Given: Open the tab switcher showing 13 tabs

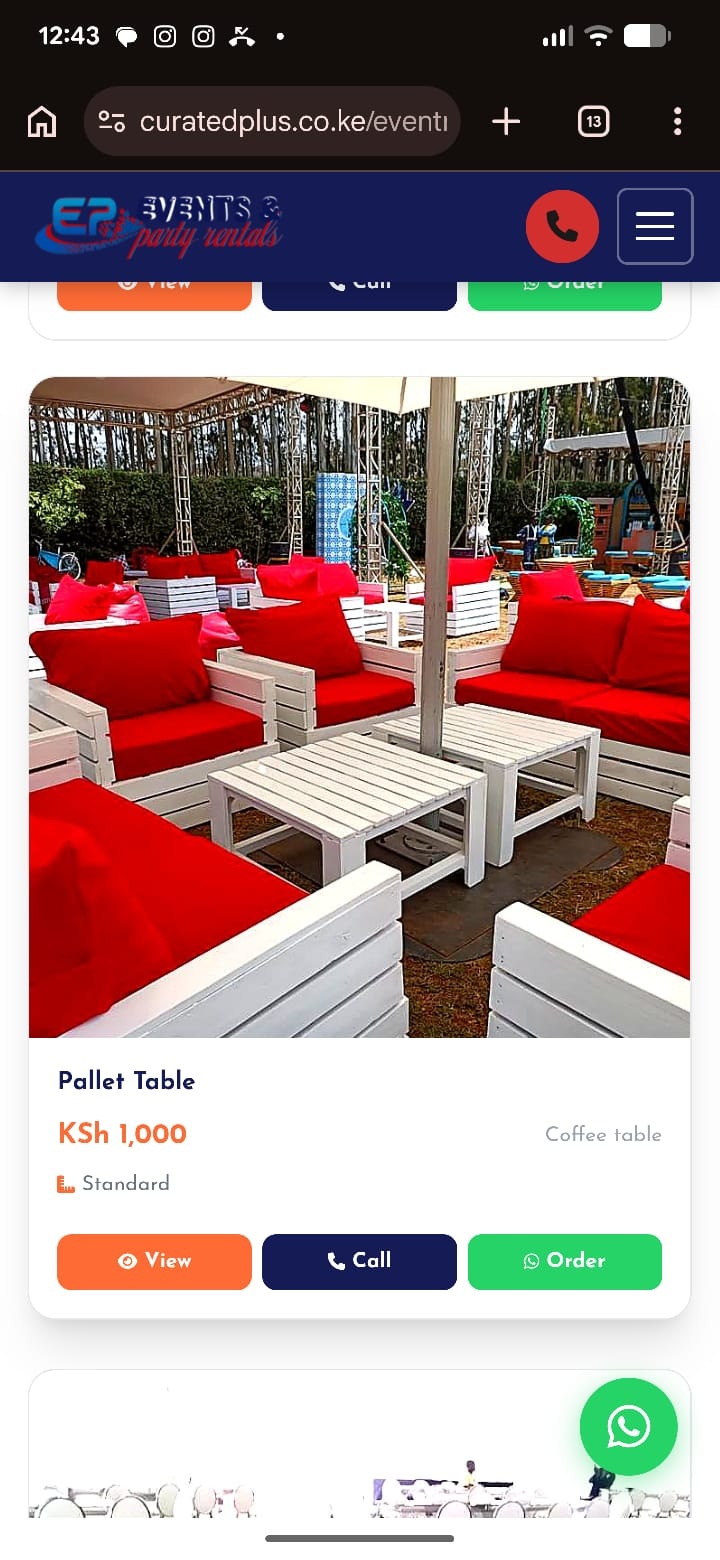Looking at the screenshot, I should pyautogui.click(x=593, y=122).
